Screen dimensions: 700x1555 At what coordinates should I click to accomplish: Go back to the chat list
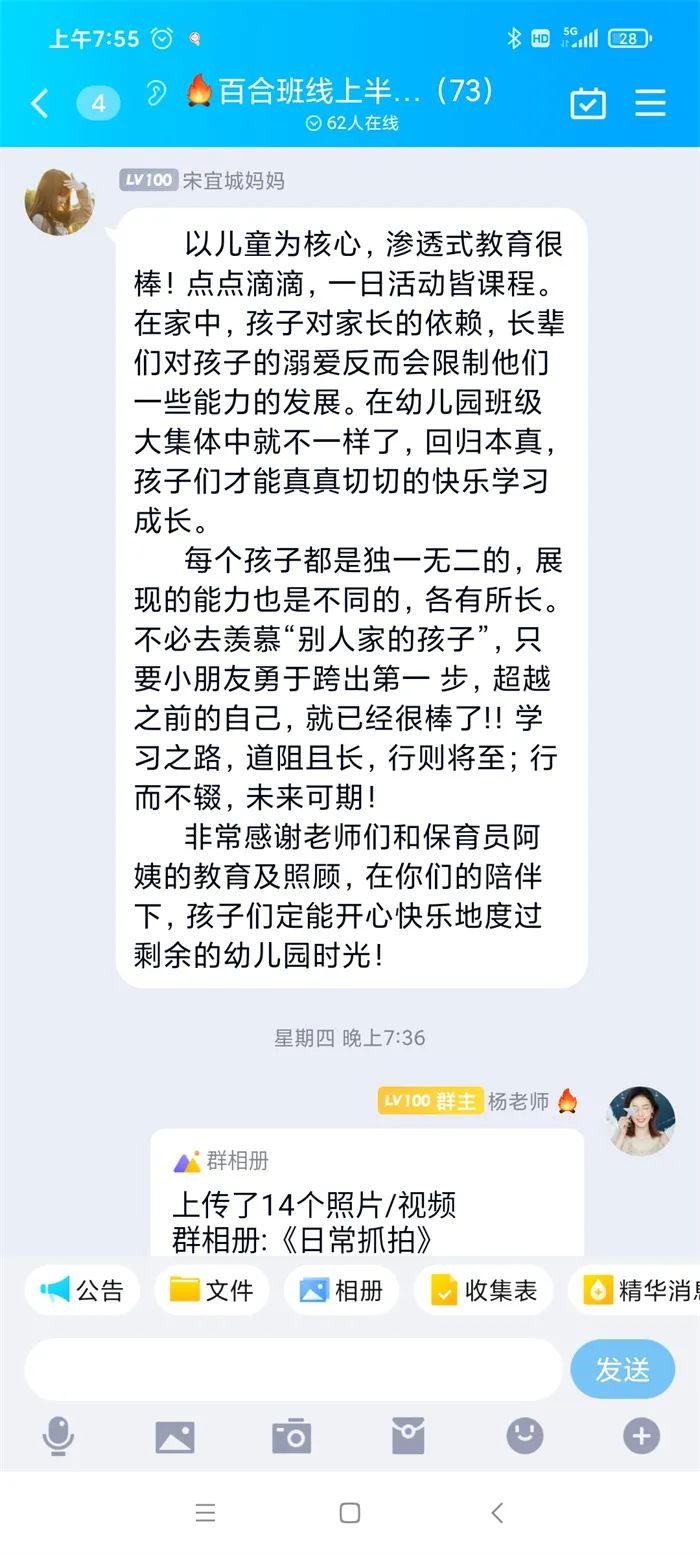click(40, 103)
